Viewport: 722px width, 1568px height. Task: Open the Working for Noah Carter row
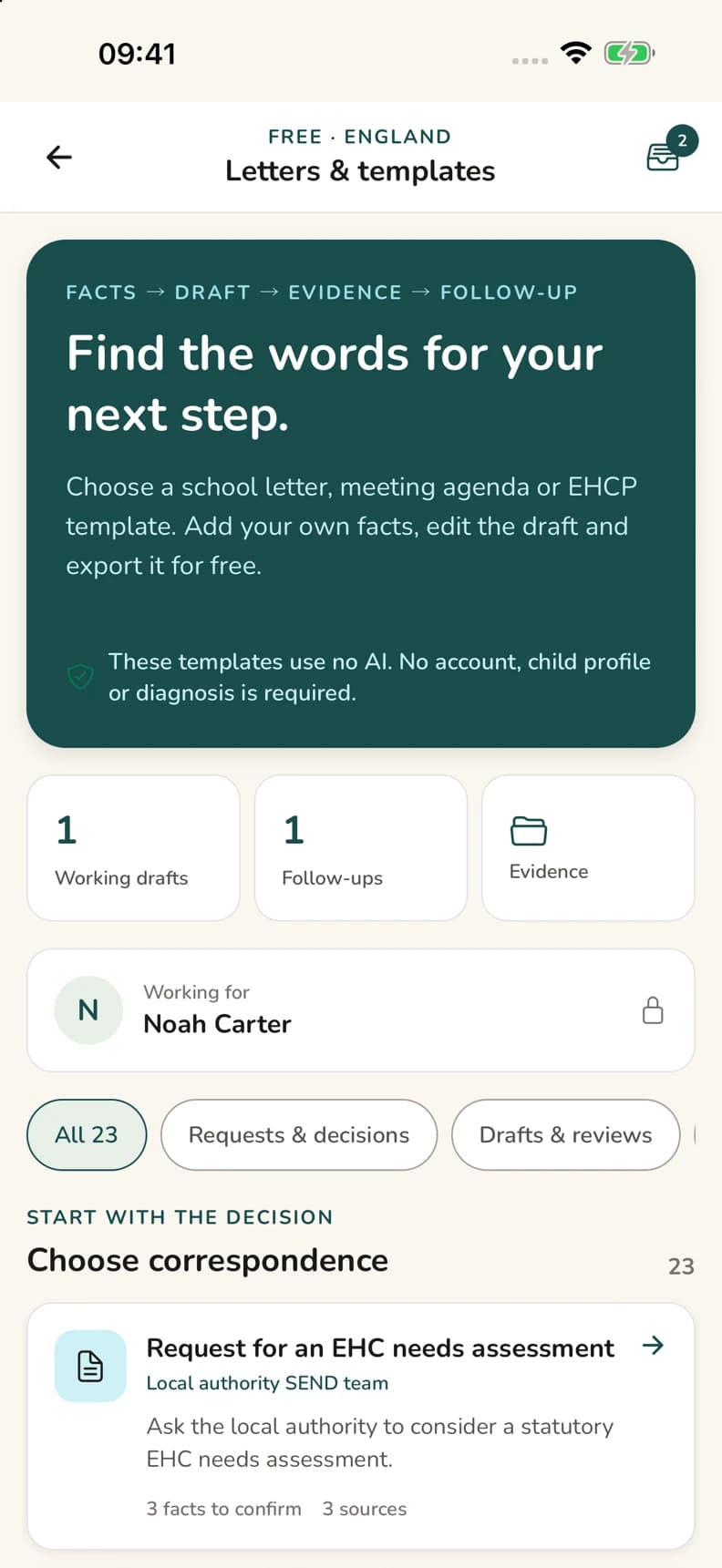point(361,1010)
